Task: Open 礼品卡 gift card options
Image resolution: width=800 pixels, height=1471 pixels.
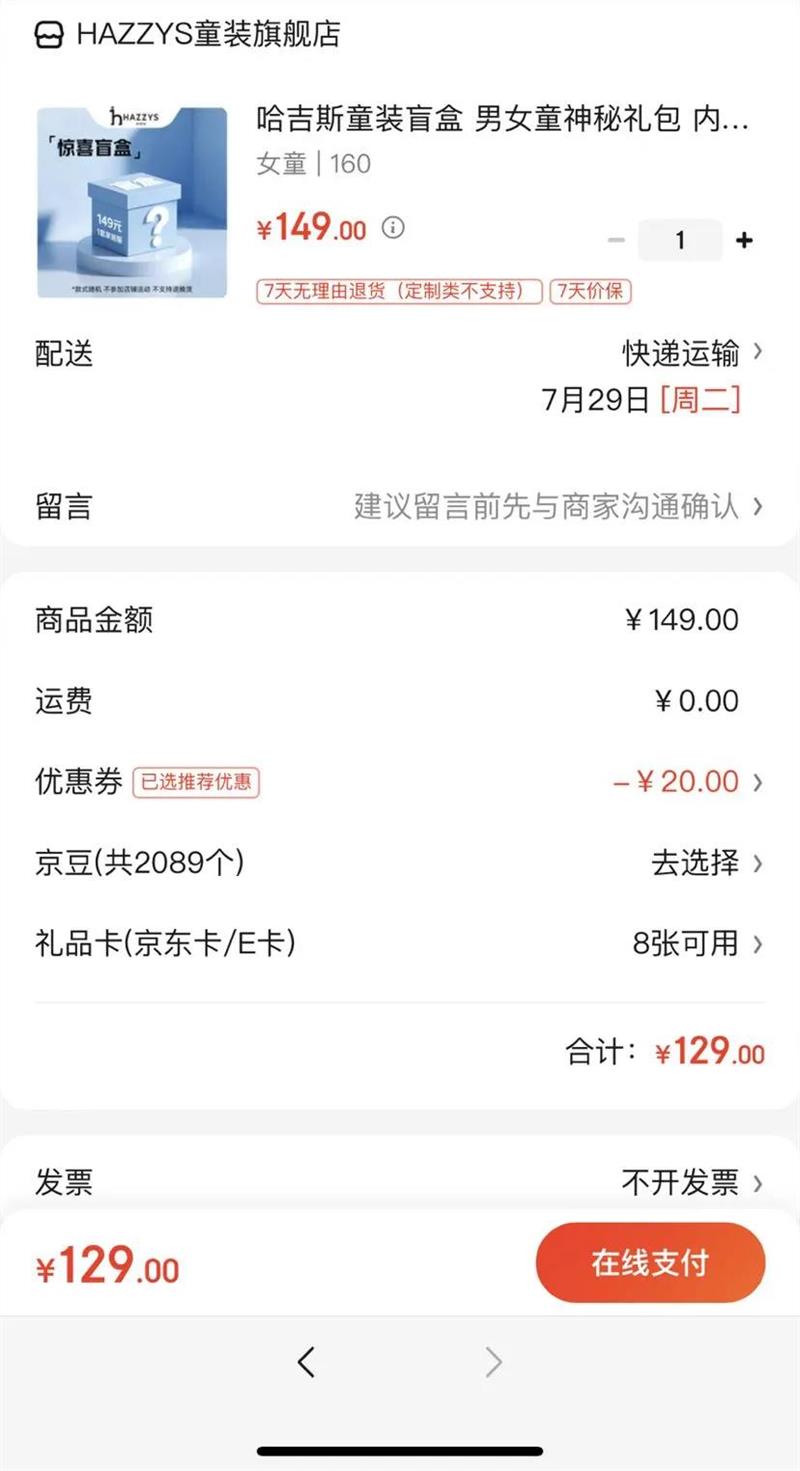Action: pos(696,943)
